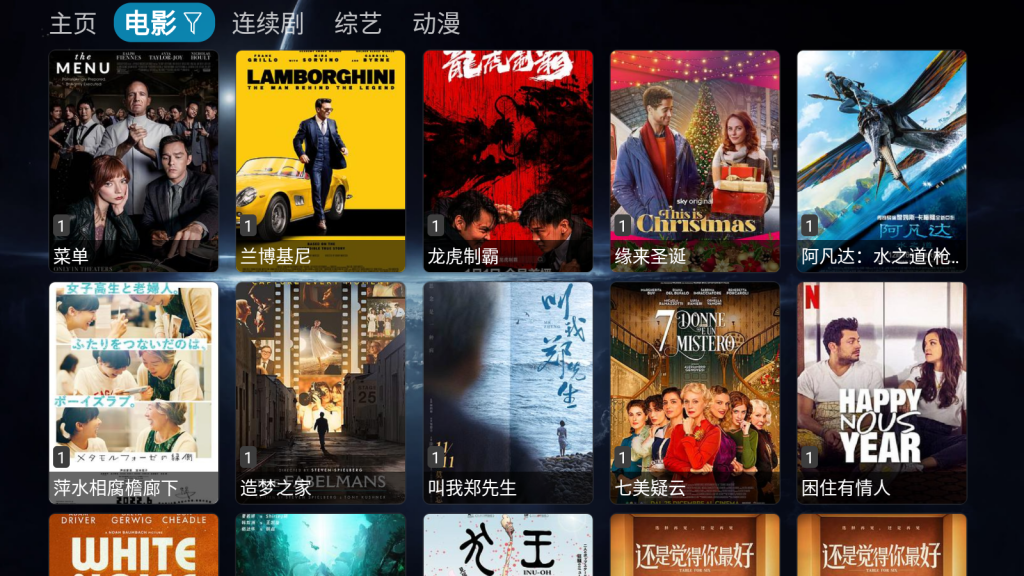The width and height of the screenshot is (1024, 576).
Task: Open 缘来圣诞 movie details
Action: (x=695, y=160)
